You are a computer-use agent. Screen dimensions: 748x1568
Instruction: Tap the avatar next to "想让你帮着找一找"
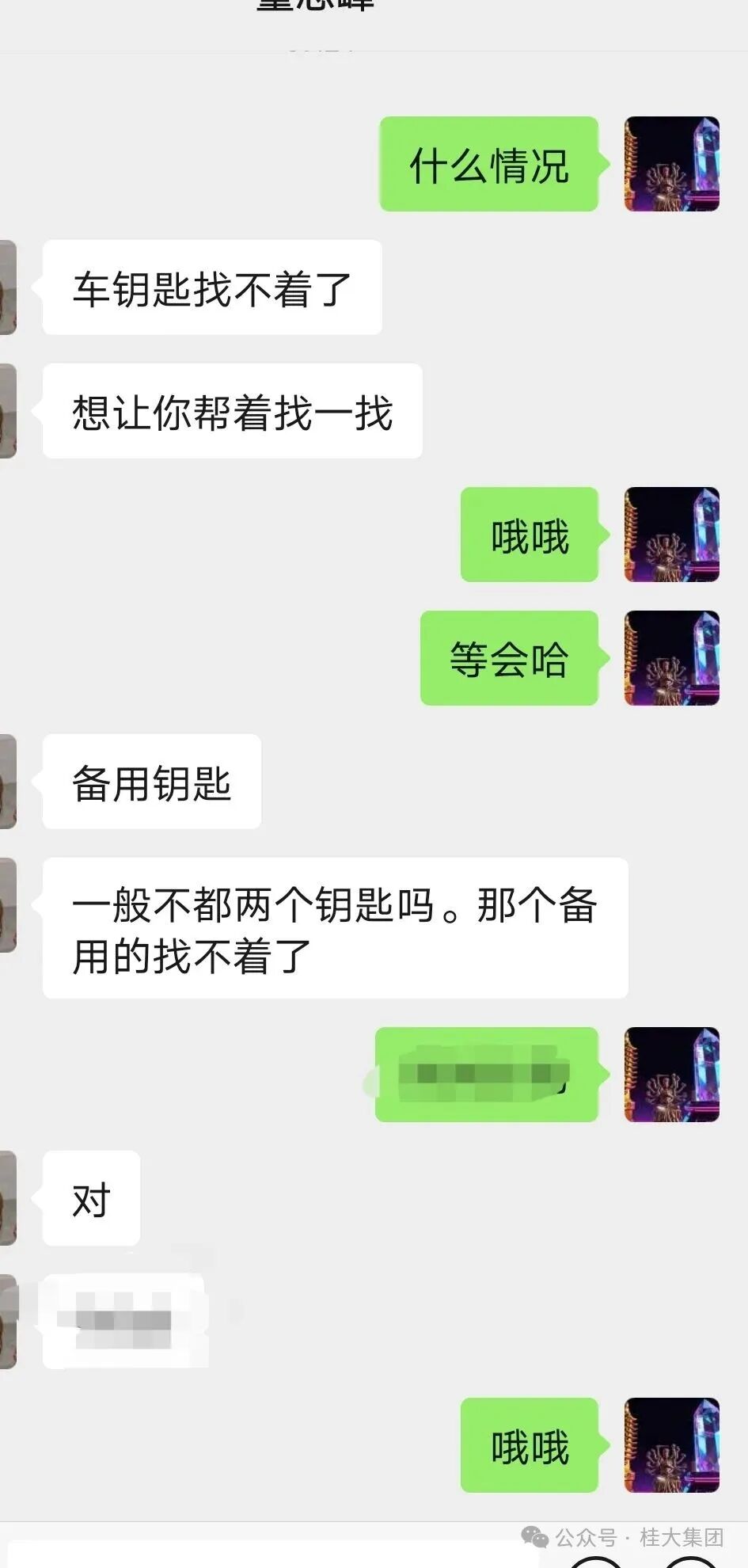point(9,409)
